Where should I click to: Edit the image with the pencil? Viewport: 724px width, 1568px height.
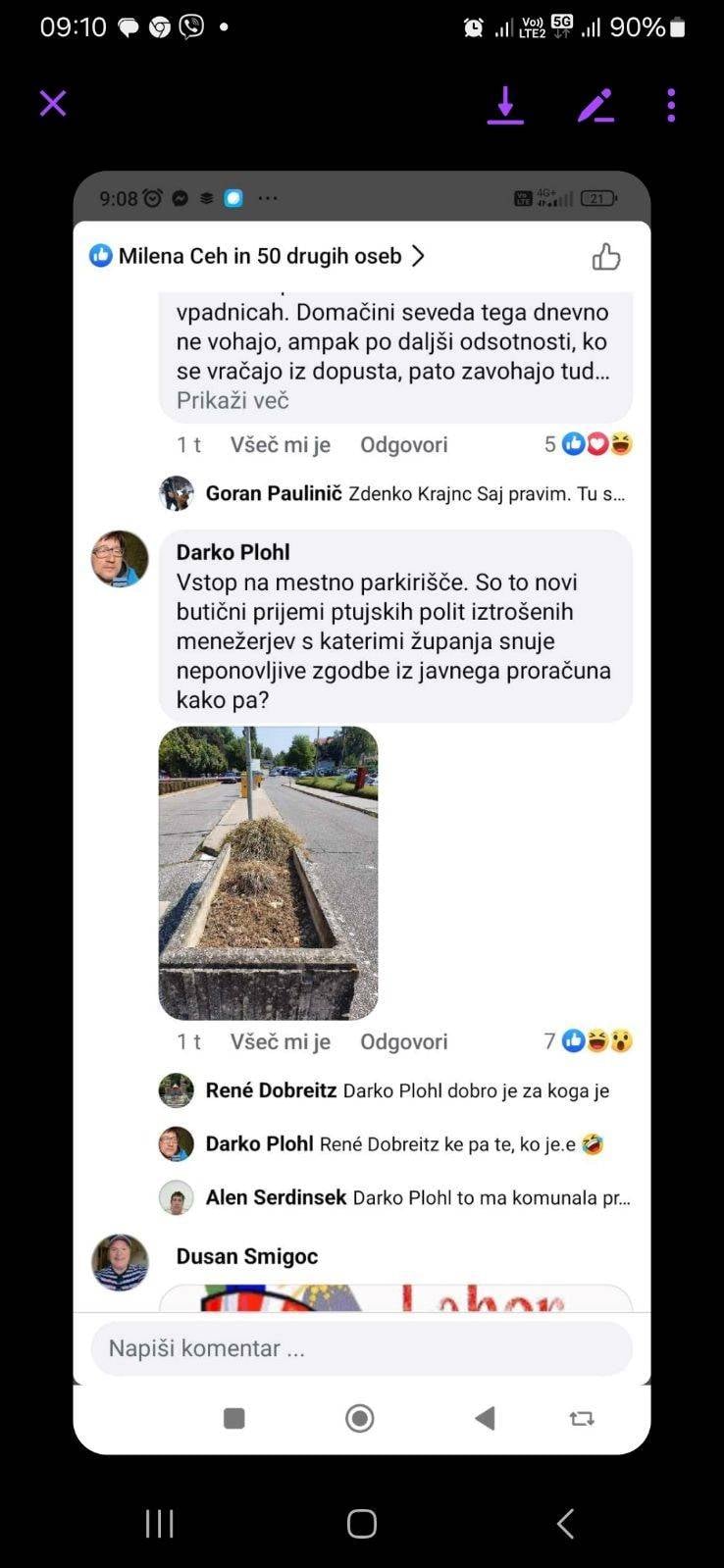click(x=595, y=104)
